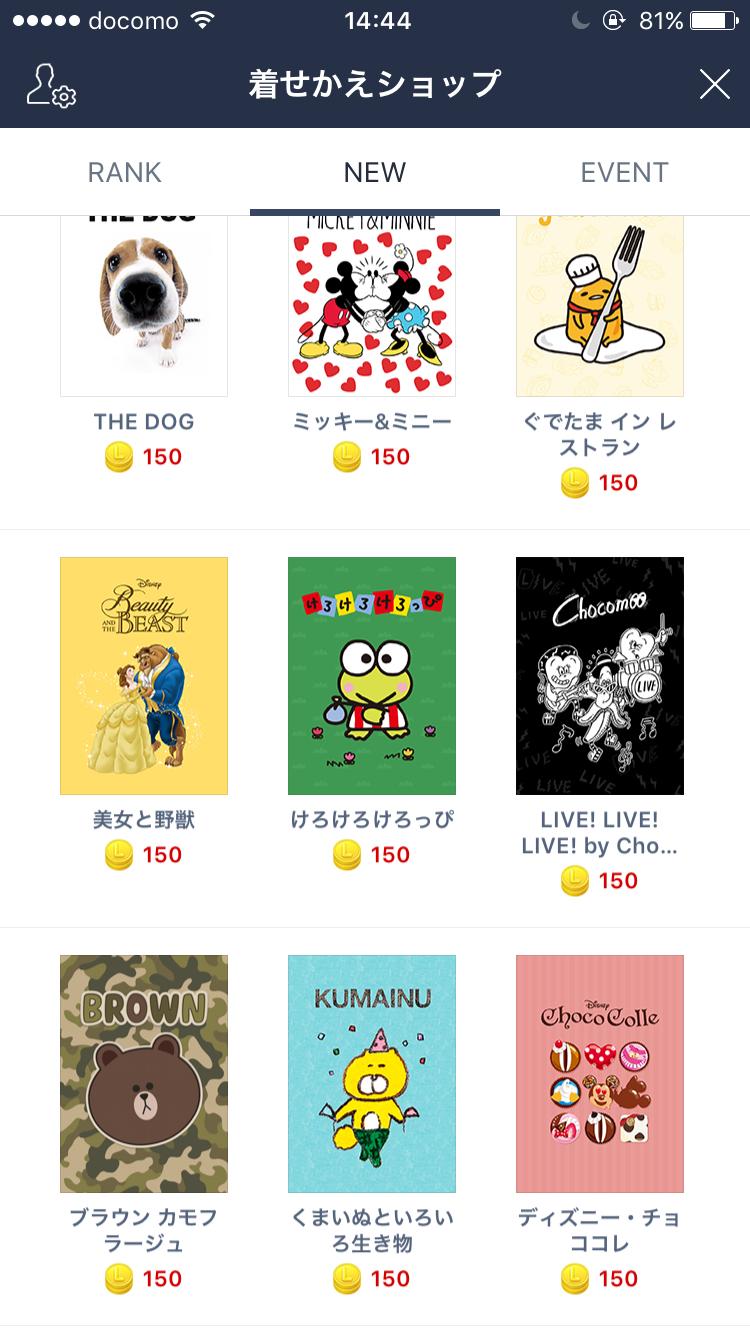
Task: Open the ミッキー&ミニー theme
Action: point(372,306)
